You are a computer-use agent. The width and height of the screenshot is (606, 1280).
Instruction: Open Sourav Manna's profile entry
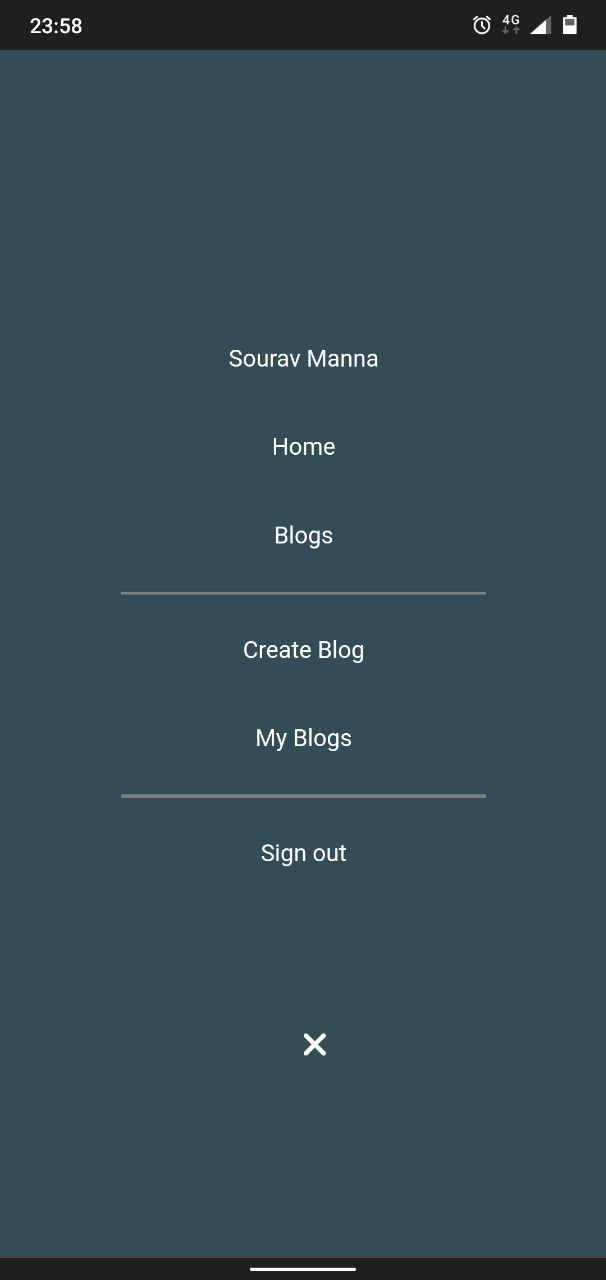click(x=303, y=359)
